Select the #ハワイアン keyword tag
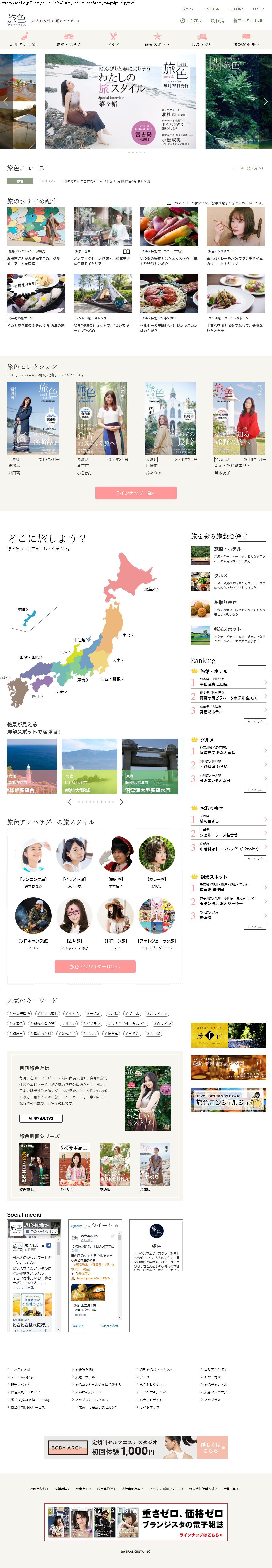This screenshot has width=272, height=1568. tap(157, 1014)
